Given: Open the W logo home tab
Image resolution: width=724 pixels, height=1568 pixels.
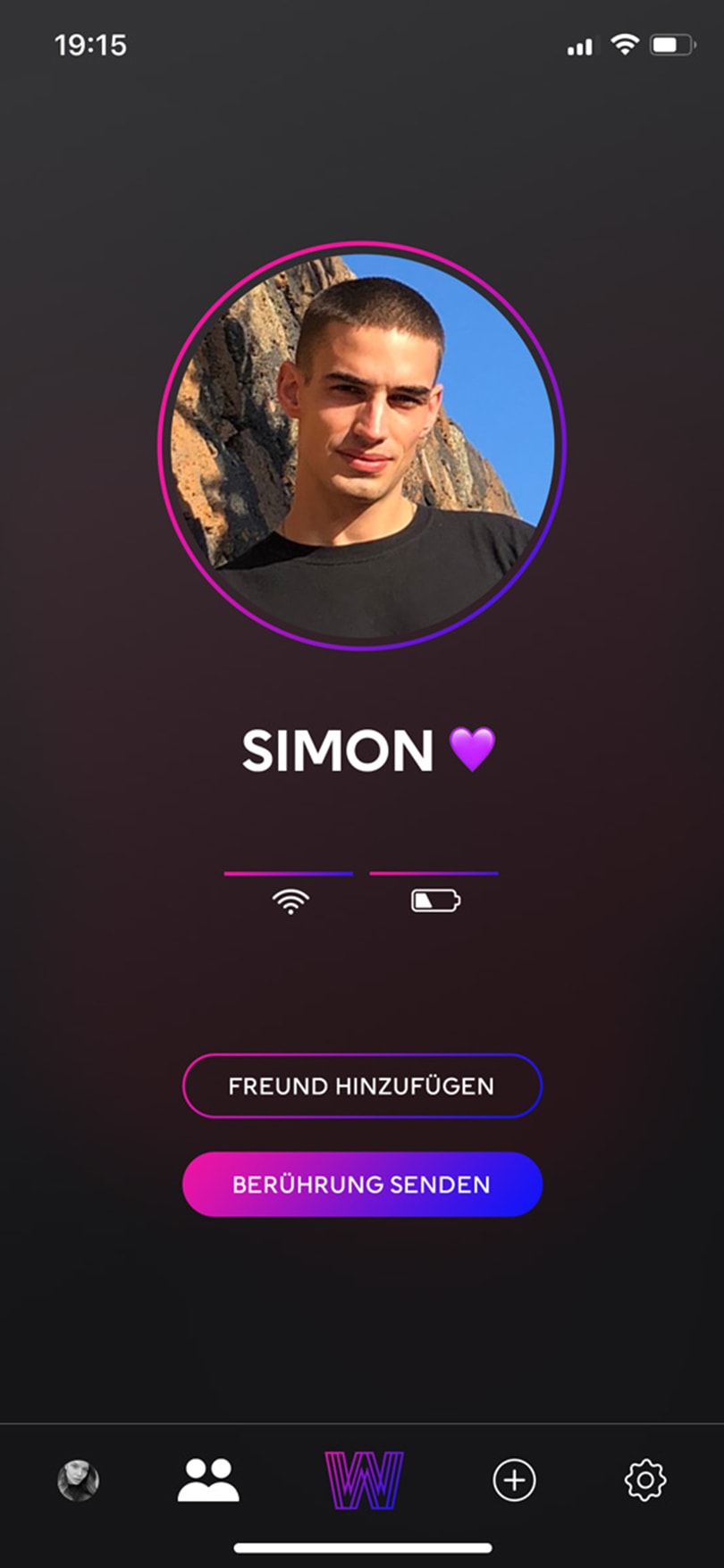Looking at the screenshot, I should (363, 1480).
